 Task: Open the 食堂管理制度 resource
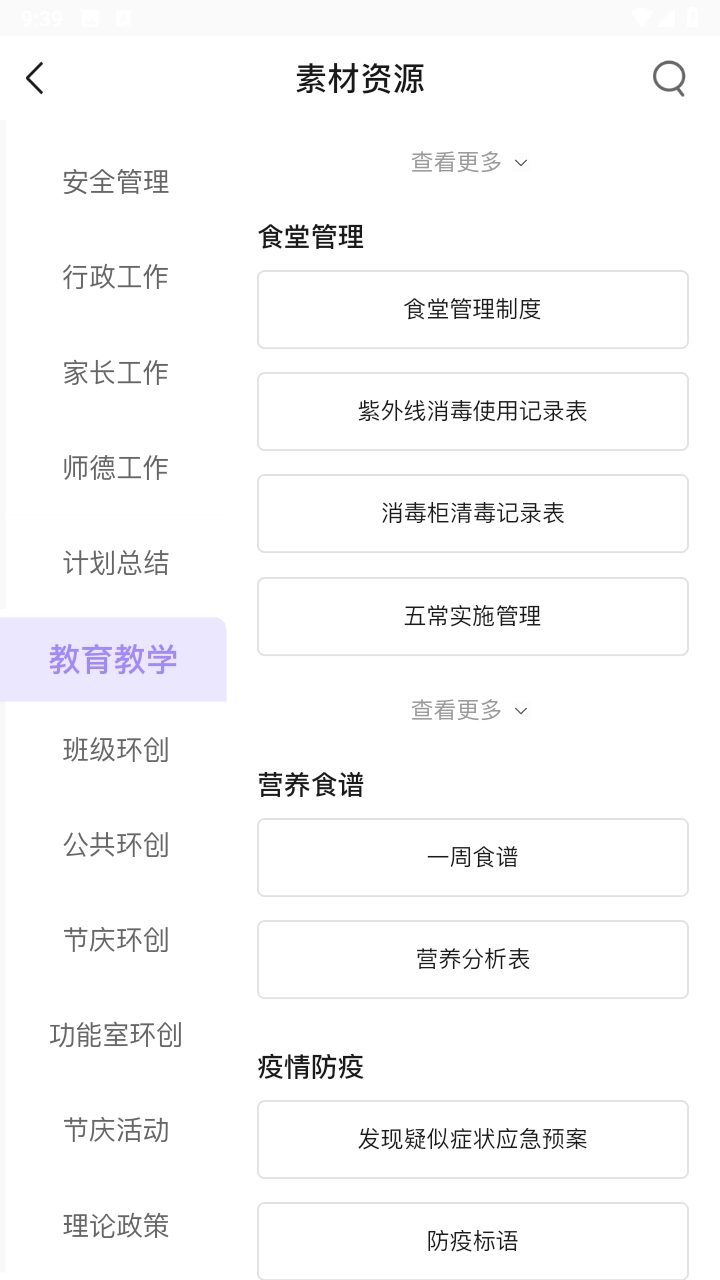click(x=472, y=309)
